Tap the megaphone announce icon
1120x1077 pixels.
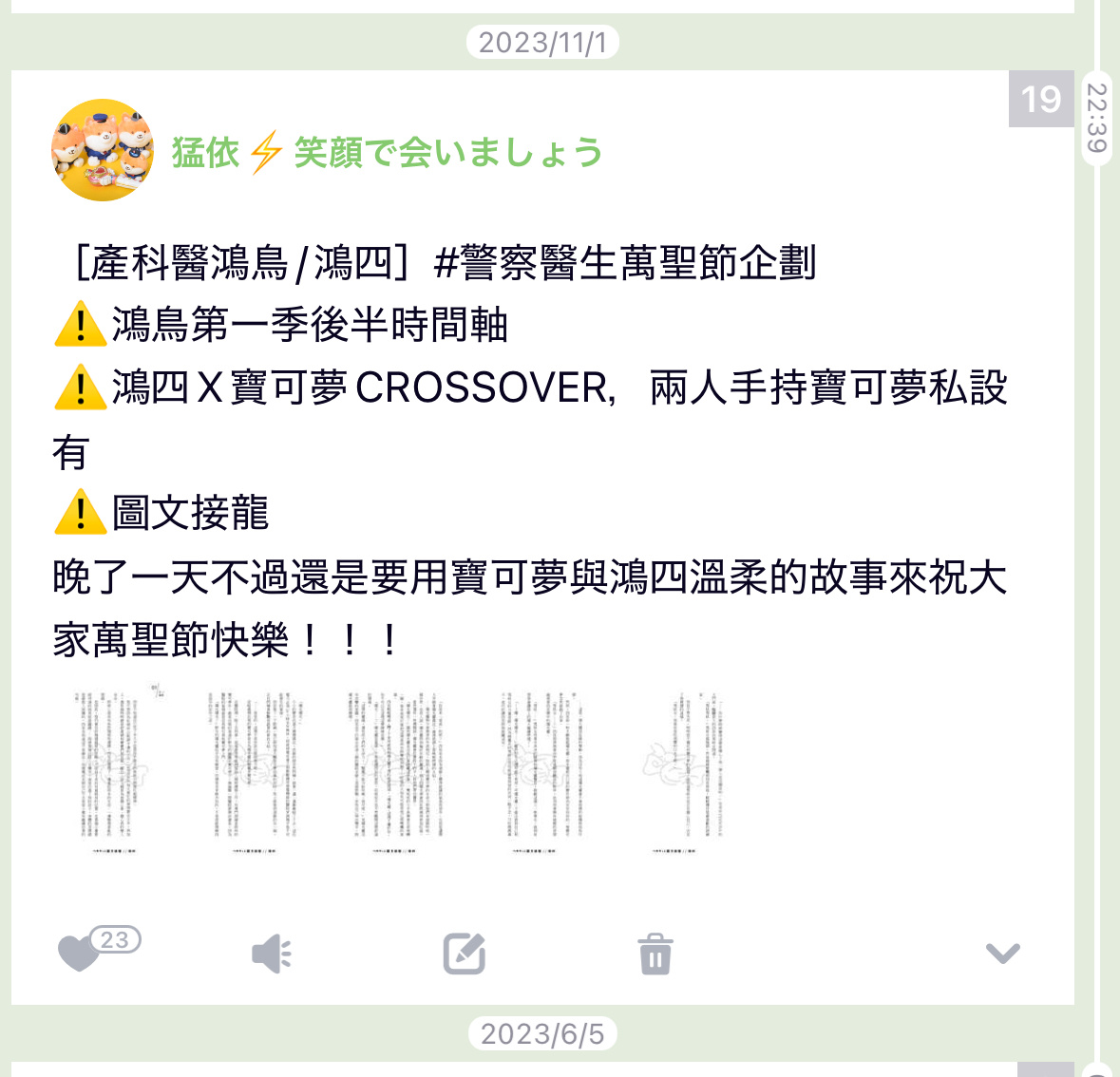[272, 954]
